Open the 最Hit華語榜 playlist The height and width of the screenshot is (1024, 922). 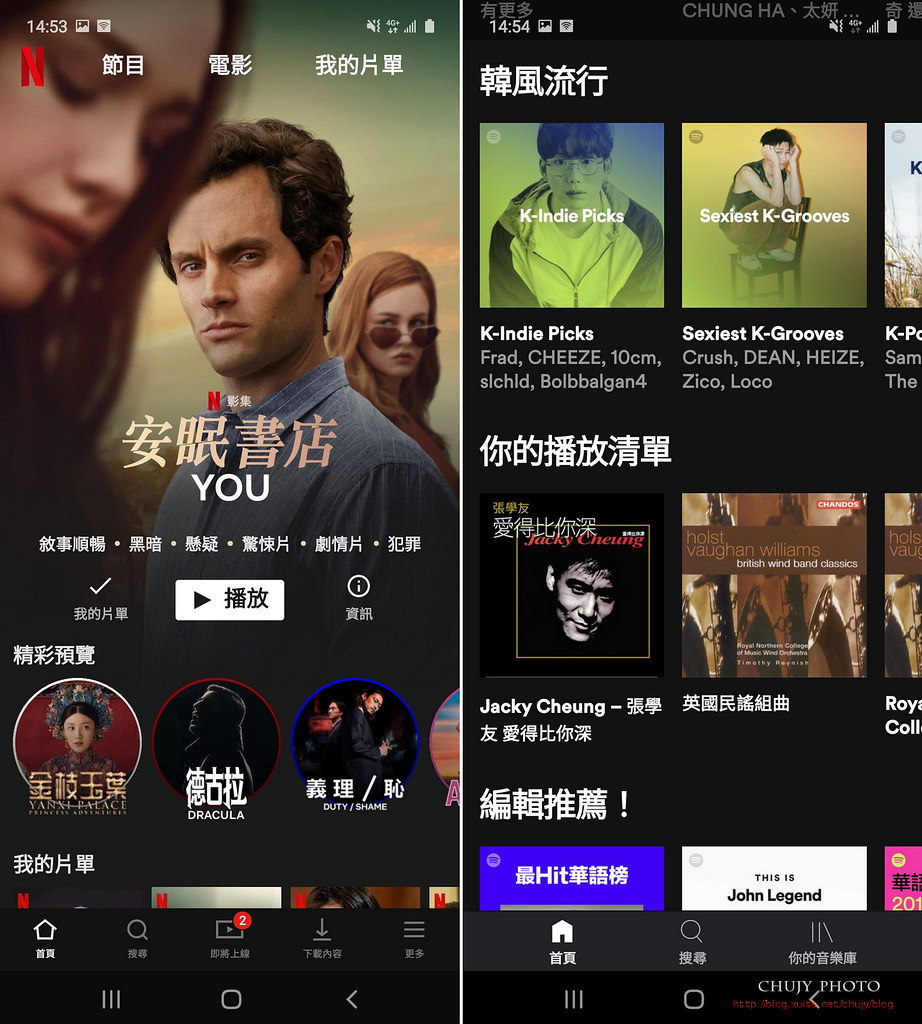click(x=572, y=878)
